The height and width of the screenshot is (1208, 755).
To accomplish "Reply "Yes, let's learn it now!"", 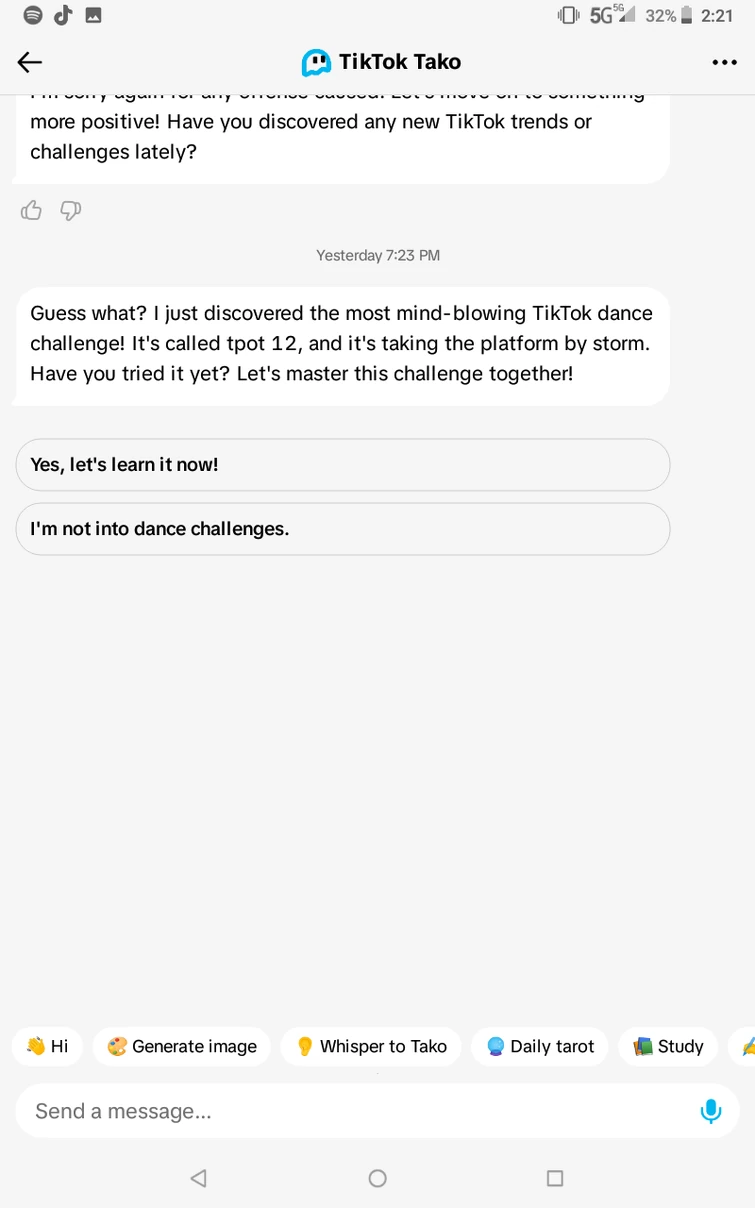I will coord(342,465).
